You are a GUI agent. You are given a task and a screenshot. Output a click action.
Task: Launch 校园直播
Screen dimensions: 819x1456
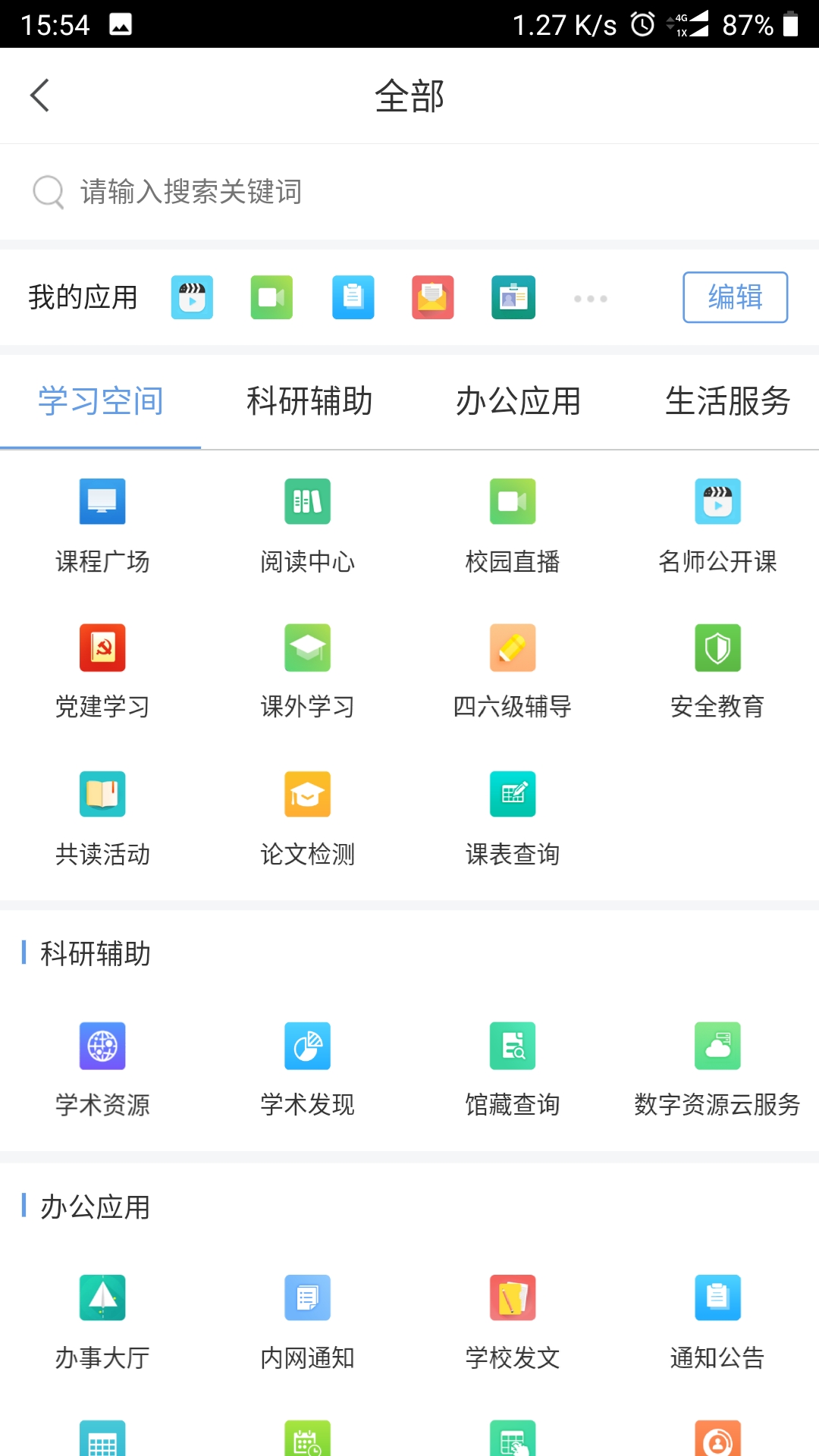[x=513, y=523]
